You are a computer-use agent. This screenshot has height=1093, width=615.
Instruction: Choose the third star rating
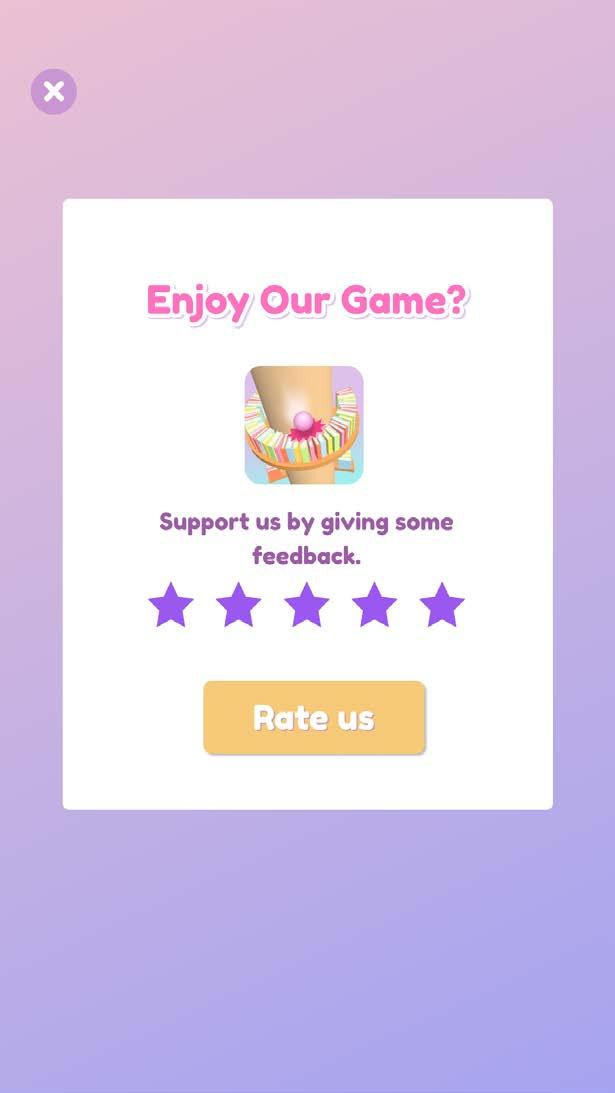coord(307,605)
